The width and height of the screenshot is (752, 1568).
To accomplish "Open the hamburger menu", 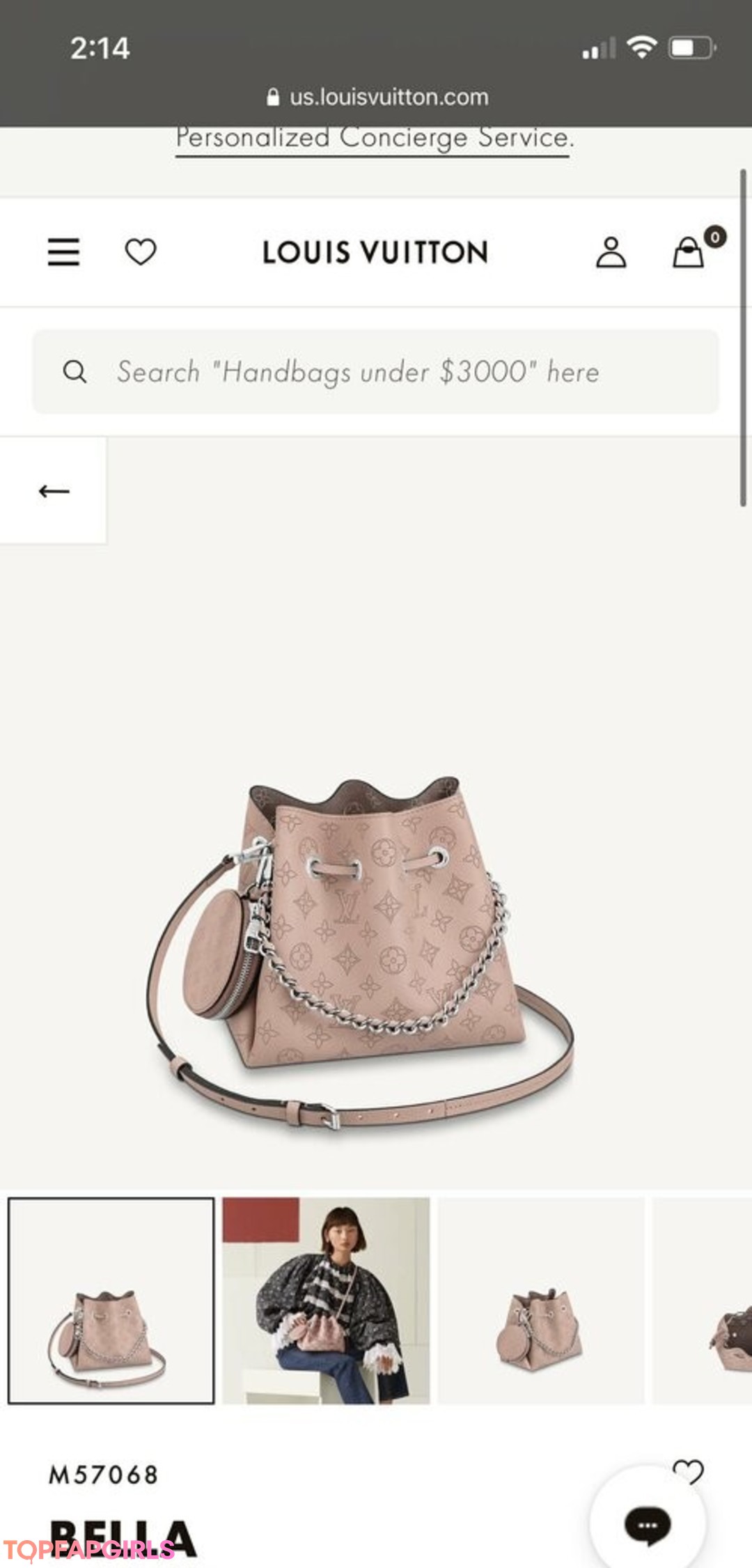I will (x=63, y=251).
